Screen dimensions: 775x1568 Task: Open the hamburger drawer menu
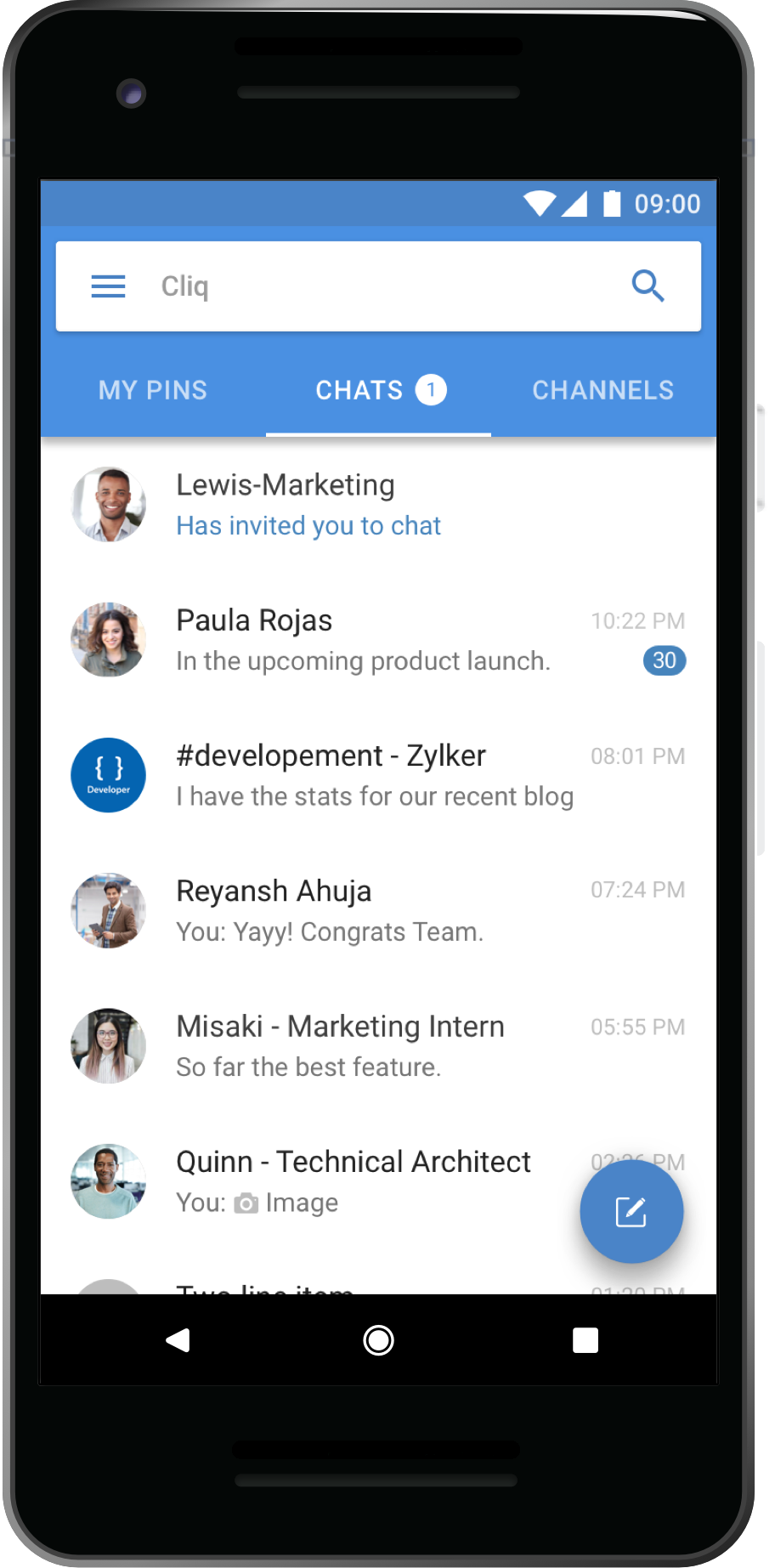[x=108, y=286]
